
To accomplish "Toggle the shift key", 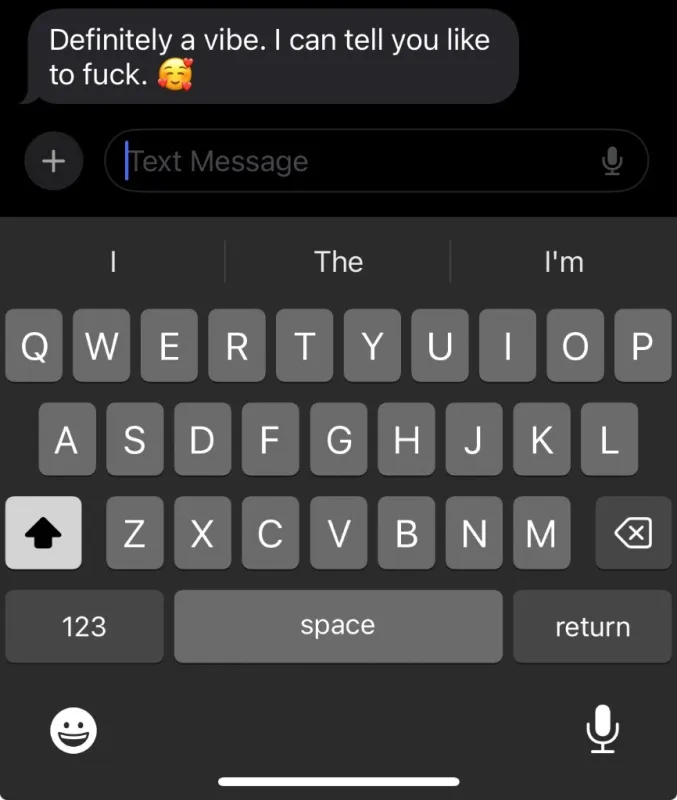I will 43,533.
